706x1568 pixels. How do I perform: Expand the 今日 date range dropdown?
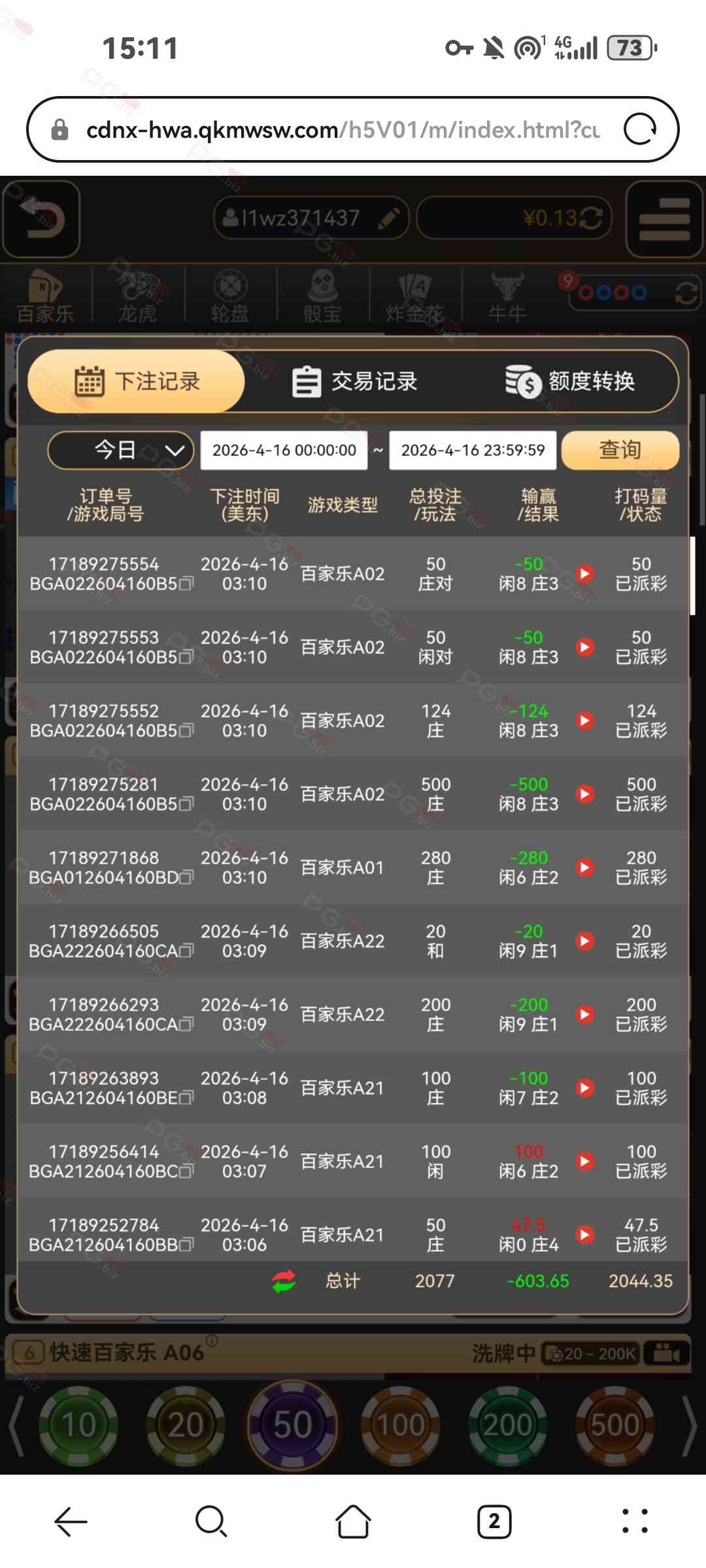click(x=121, y=450)
